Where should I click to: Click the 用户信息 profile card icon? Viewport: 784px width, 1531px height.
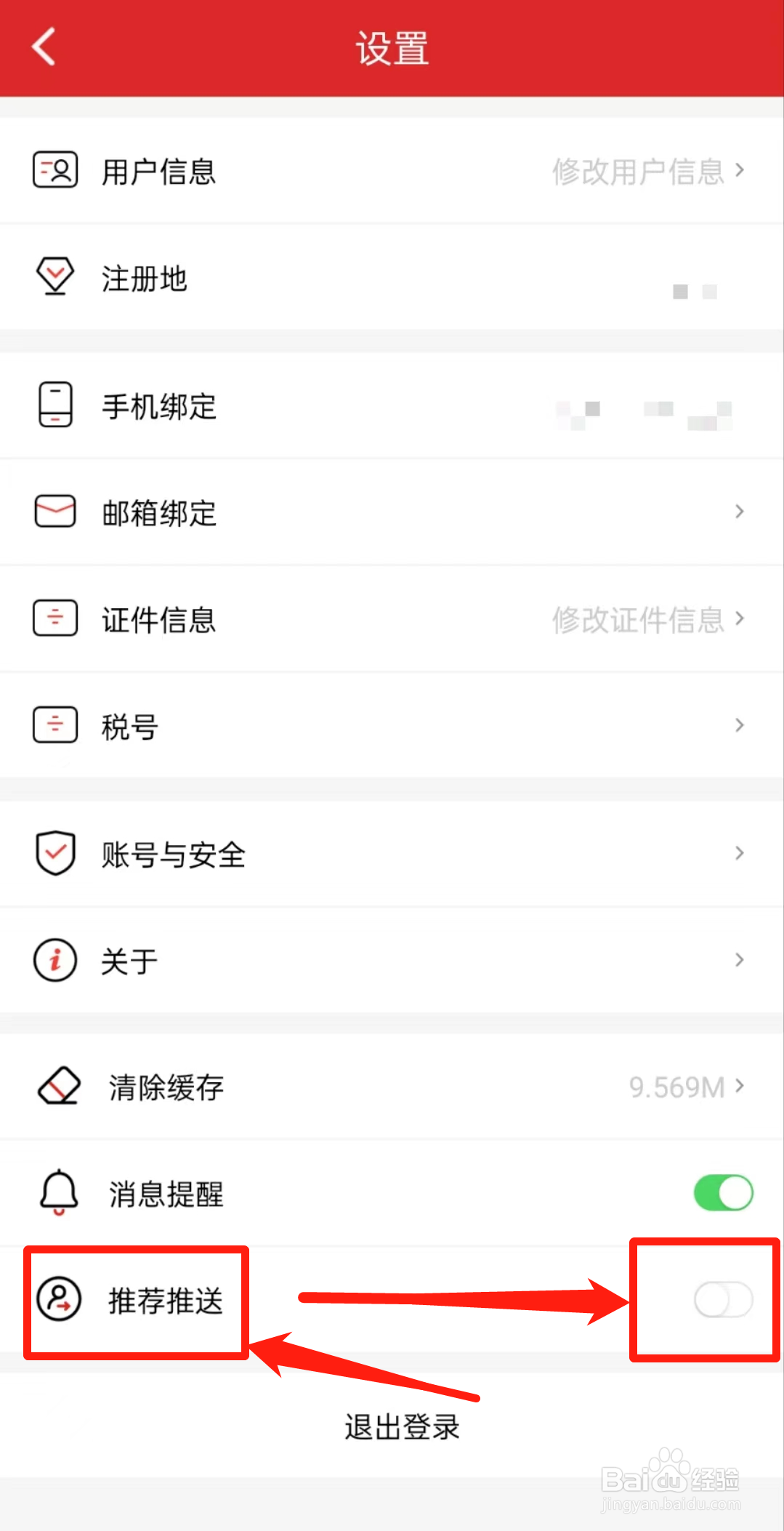pyautogui.click(x=54, y=170)
